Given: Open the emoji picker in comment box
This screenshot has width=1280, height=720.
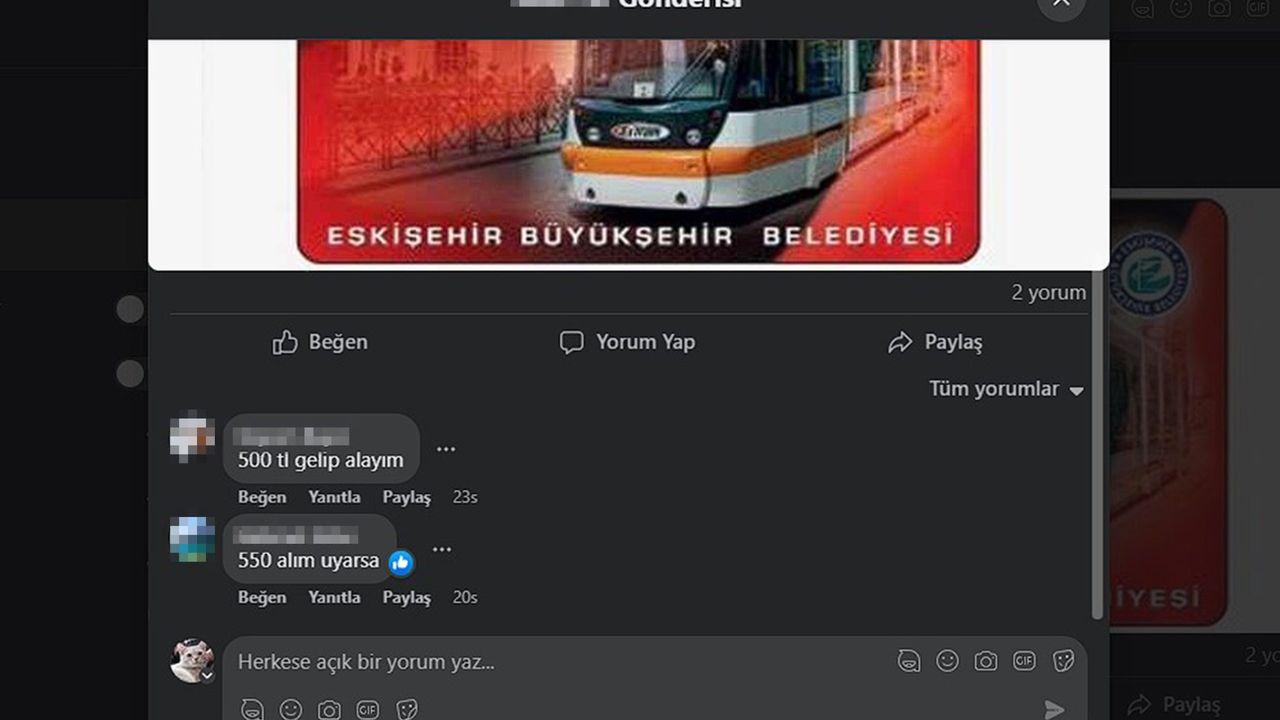Looking at the screenshot, I should 947,661.
